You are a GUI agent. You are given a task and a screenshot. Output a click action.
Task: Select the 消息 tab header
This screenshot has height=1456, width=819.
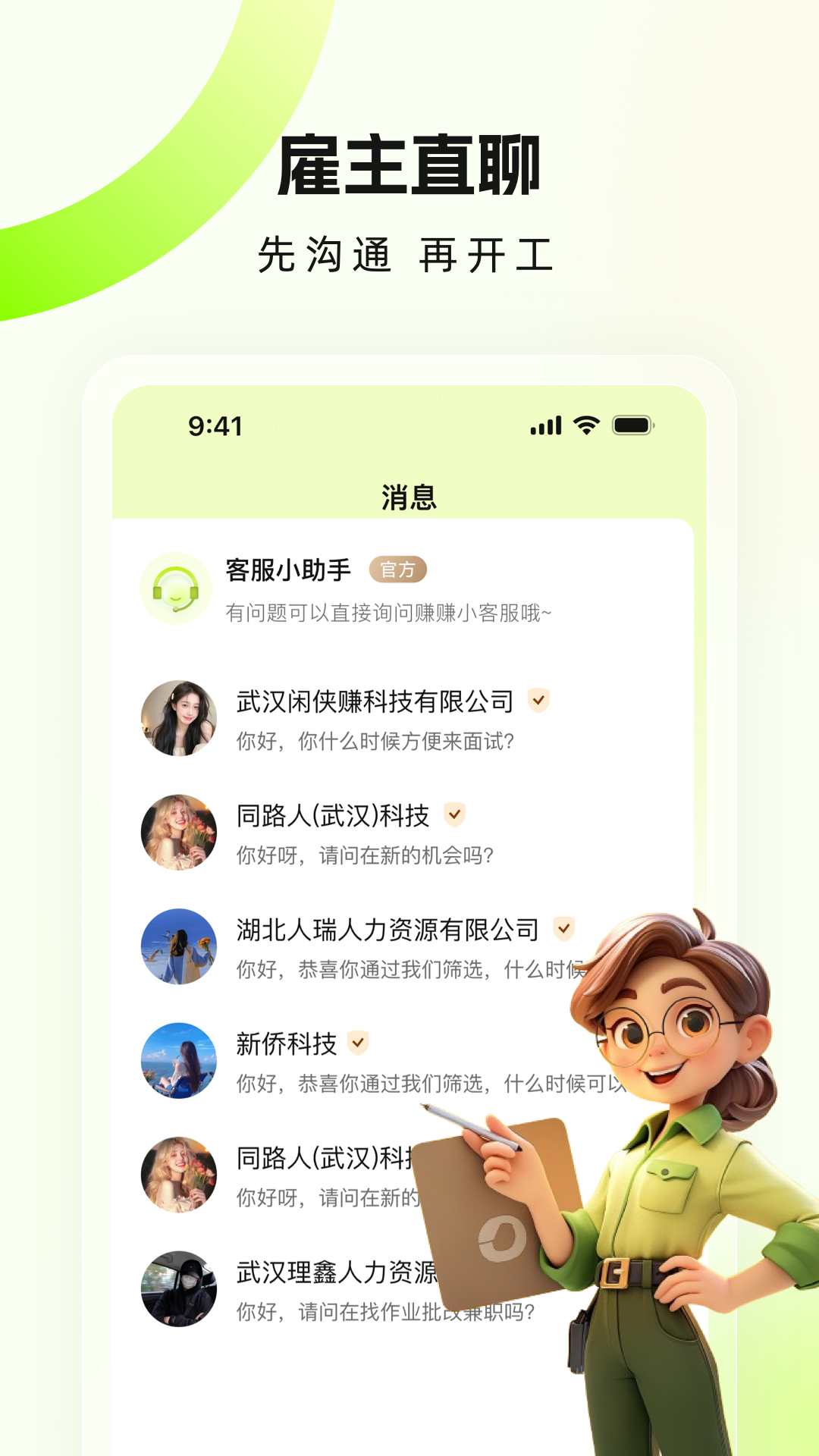click(408, 497)
